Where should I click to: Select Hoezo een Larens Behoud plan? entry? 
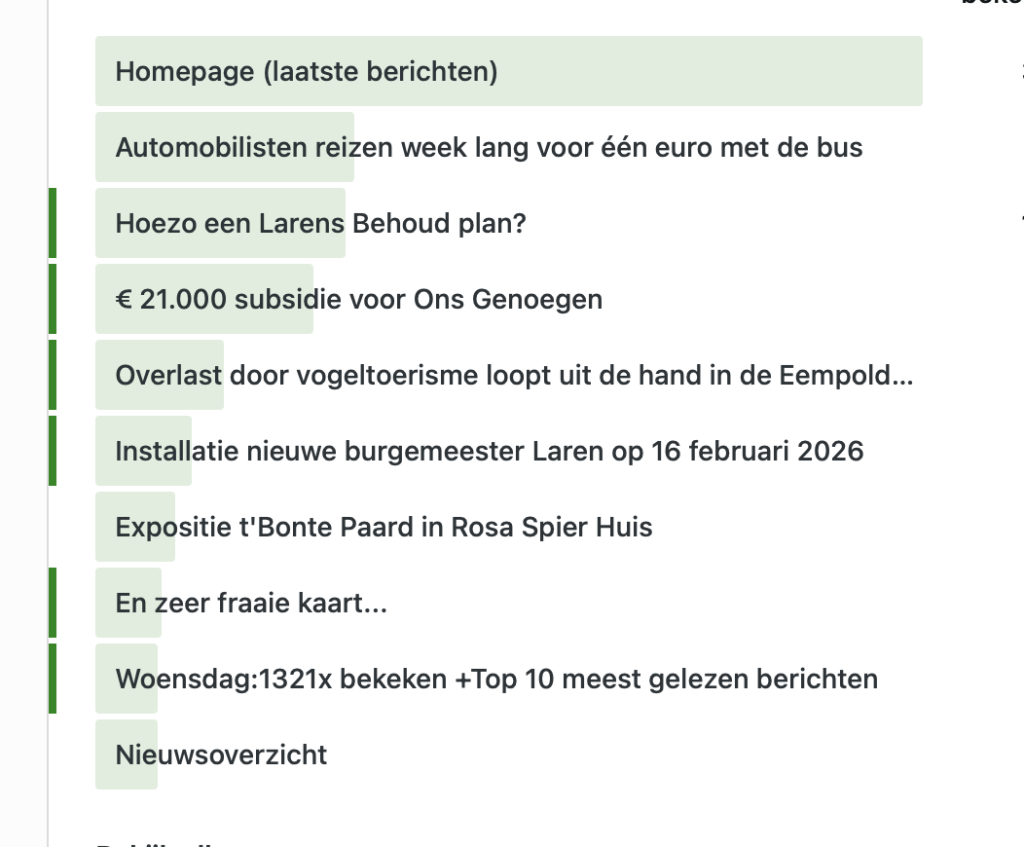coord(320,224)
